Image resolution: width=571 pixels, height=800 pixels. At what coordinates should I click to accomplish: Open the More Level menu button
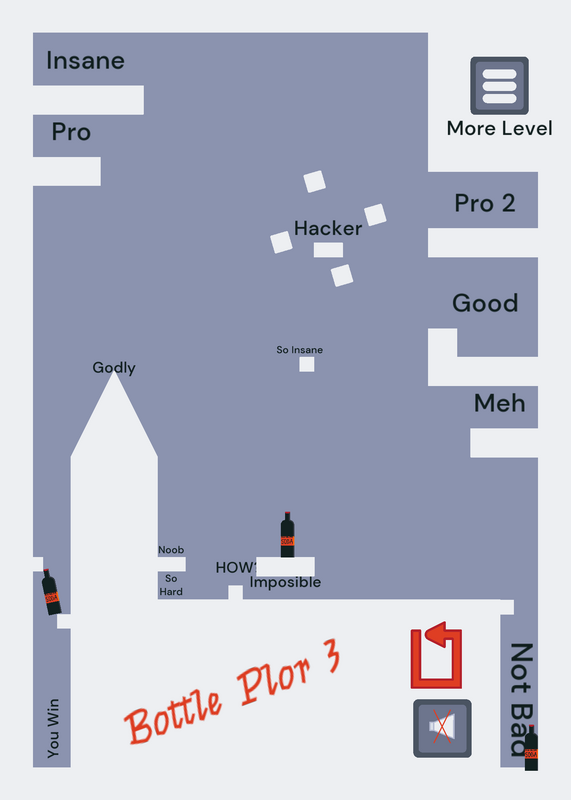click(499, 86)
